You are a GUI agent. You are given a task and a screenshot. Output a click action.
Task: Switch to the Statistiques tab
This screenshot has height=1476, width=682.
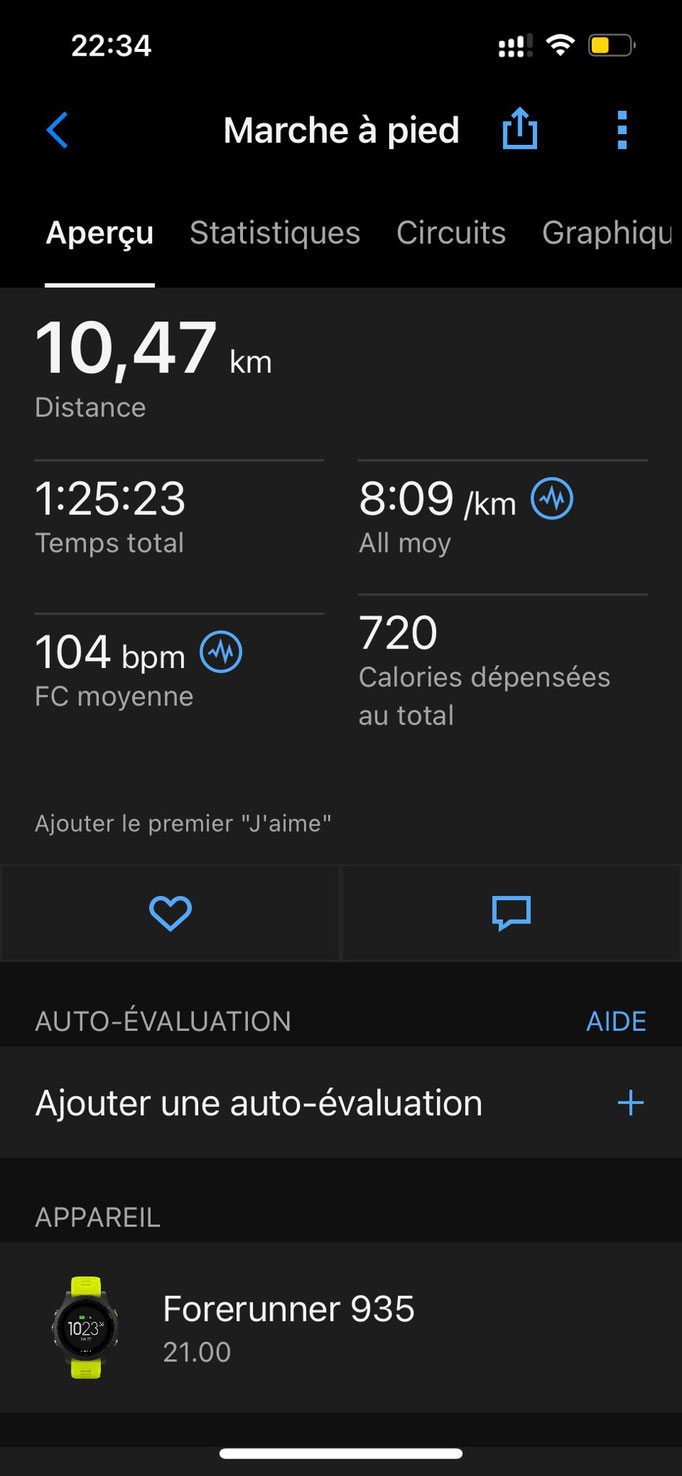click(x=275, y=233)
